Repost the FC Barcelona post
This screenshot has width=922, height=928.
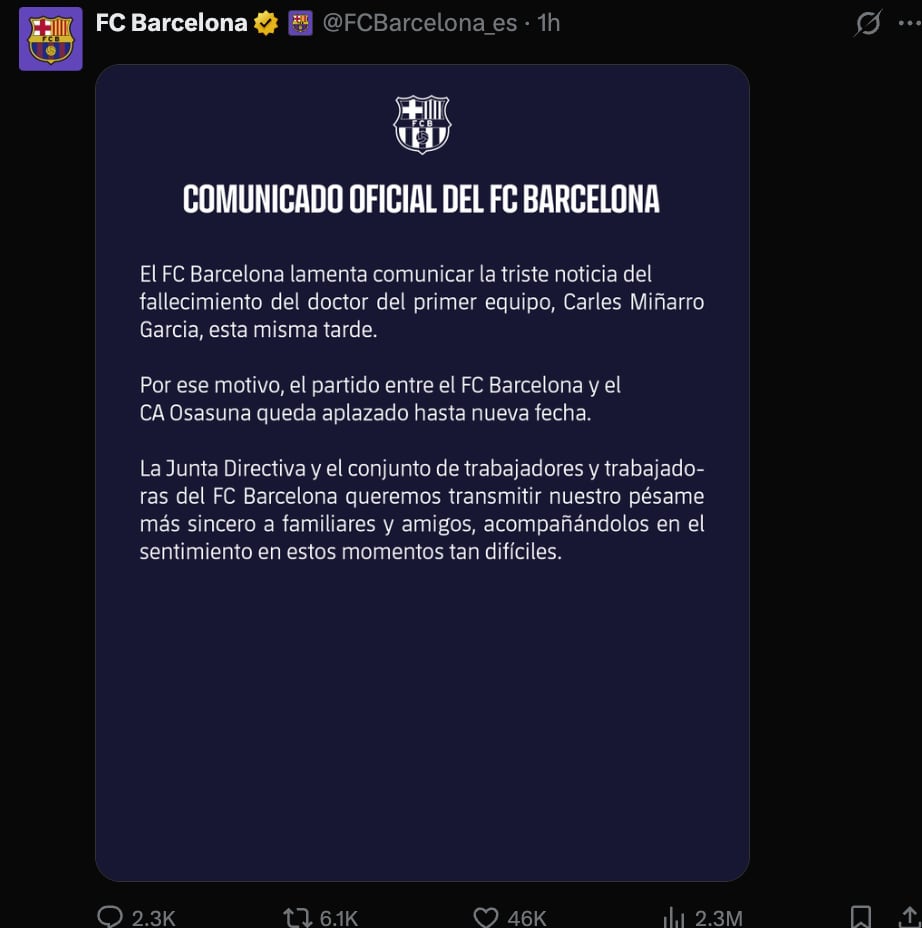tap(297, 917)
